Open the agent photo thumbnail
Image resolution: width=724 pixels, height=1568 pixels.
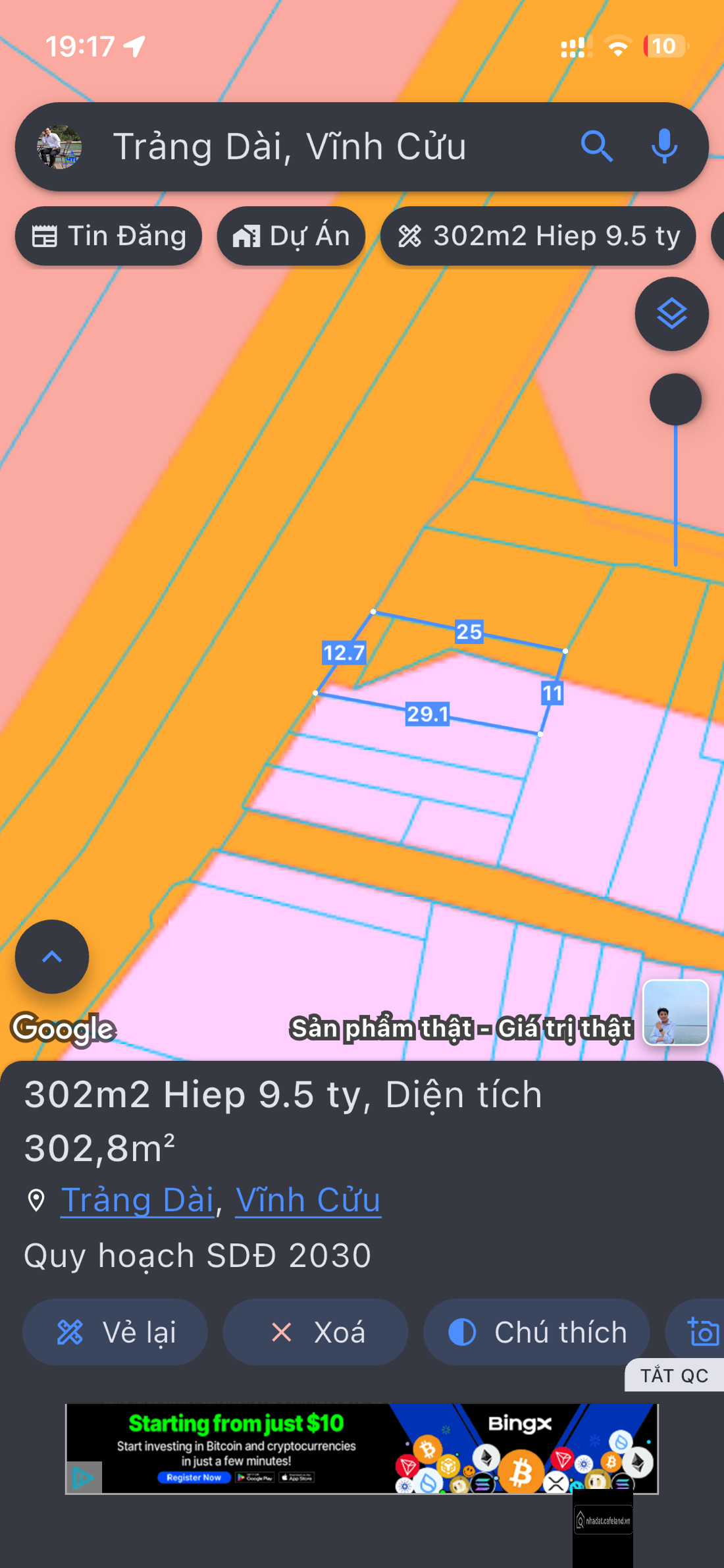(x=675, y=1012)
